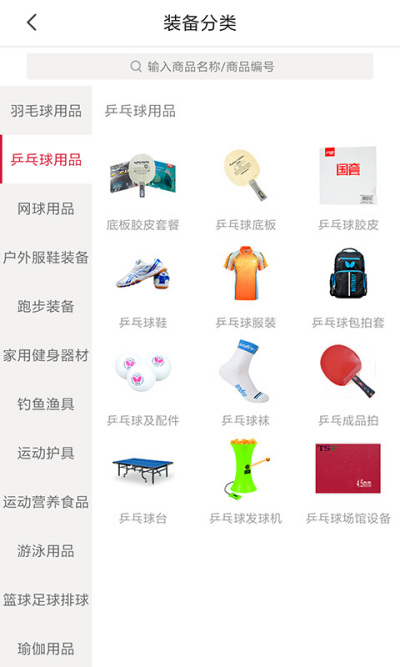
Task: View 乒乓球底板 products
Action: (x=246, y=189)
